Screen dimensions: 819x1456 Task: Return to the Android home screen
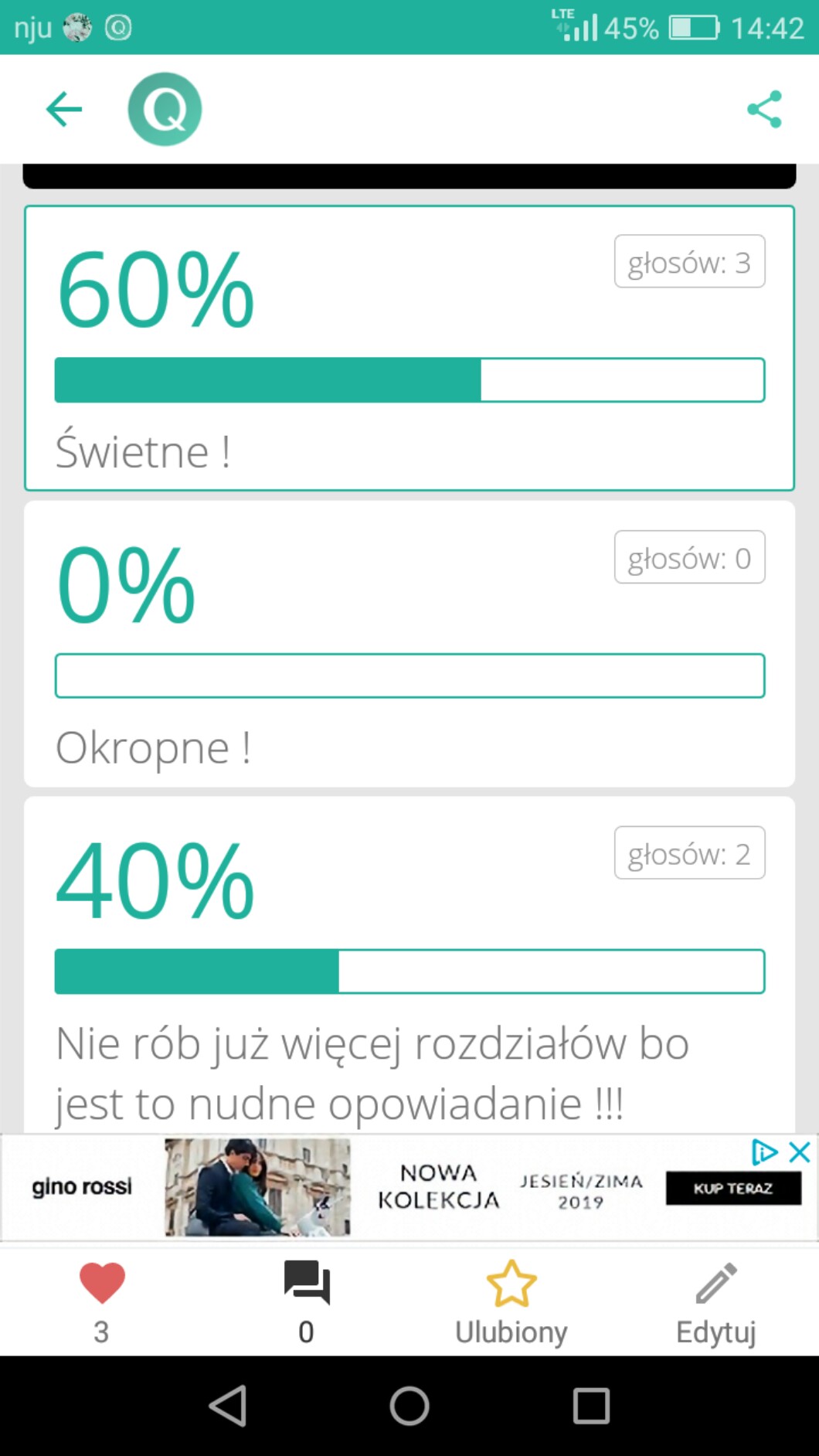[409, 1405]
